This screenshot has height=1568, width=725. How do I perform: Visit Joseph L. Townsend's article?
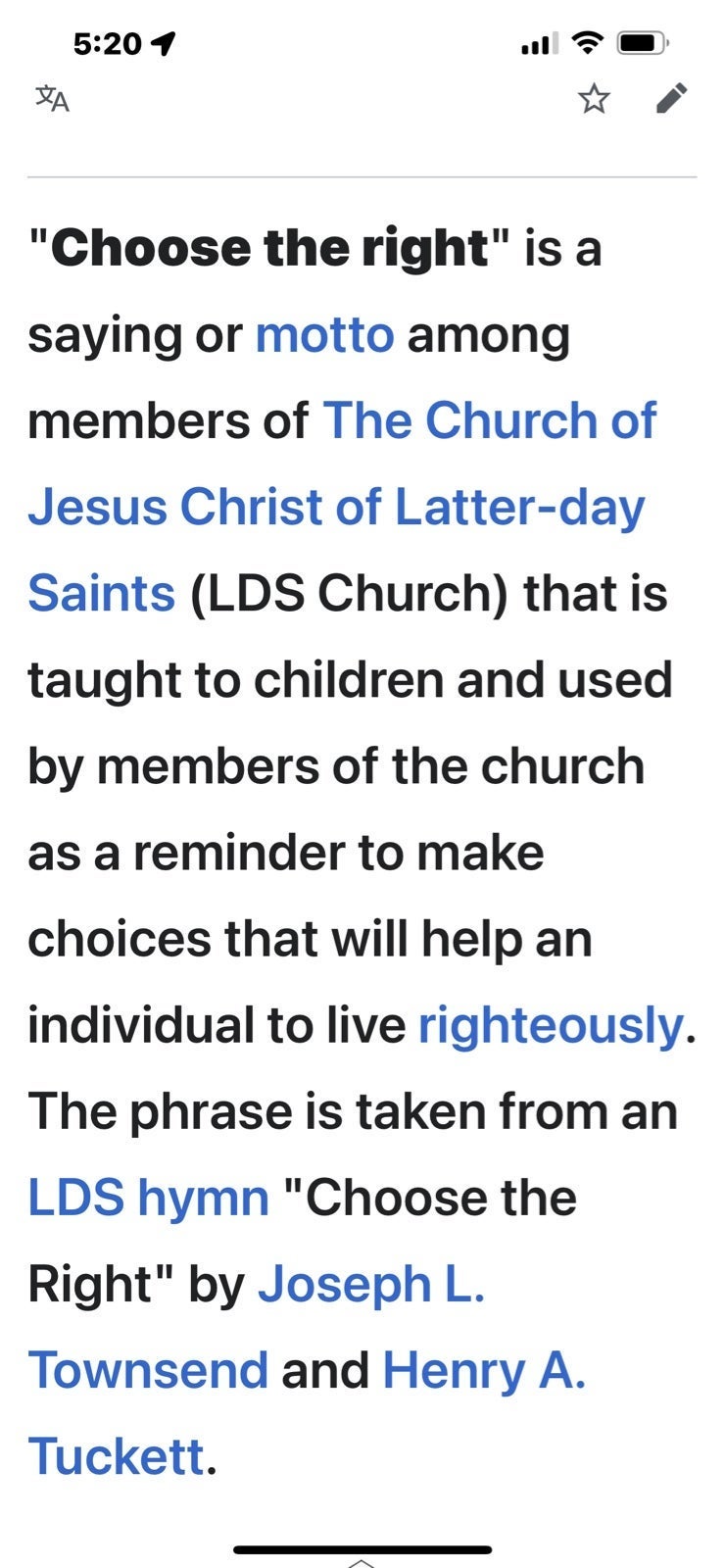(371, 1285)
